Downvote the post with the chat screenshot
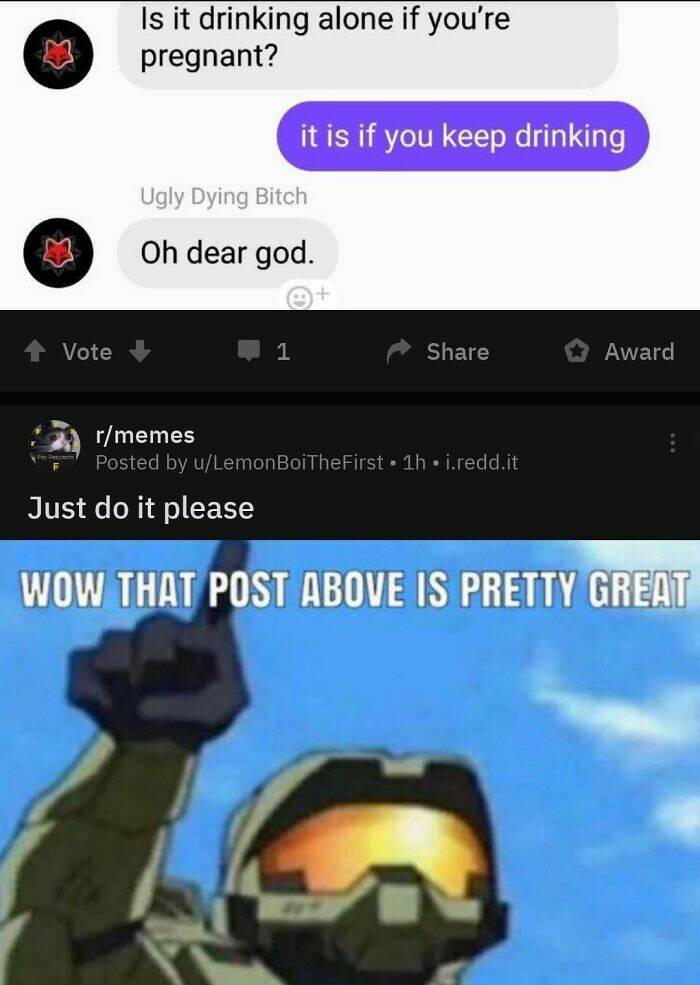The width and height of the screenshot is (700, 985). tap(140, 352)
